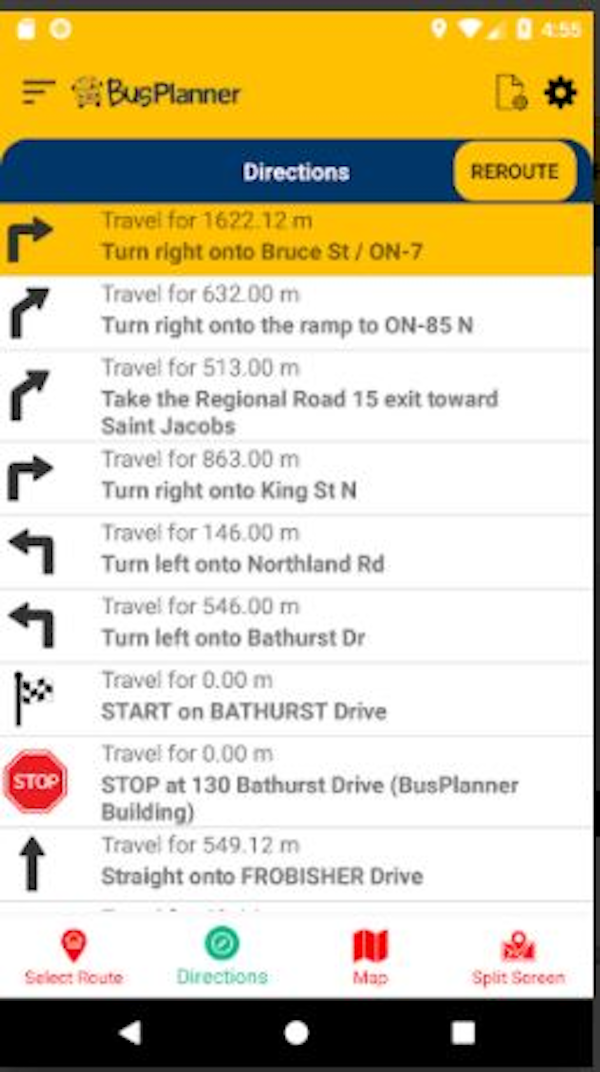Open the settings gear
The height and width of the screenshot is (1072, 600).
(x=560, y=93)
